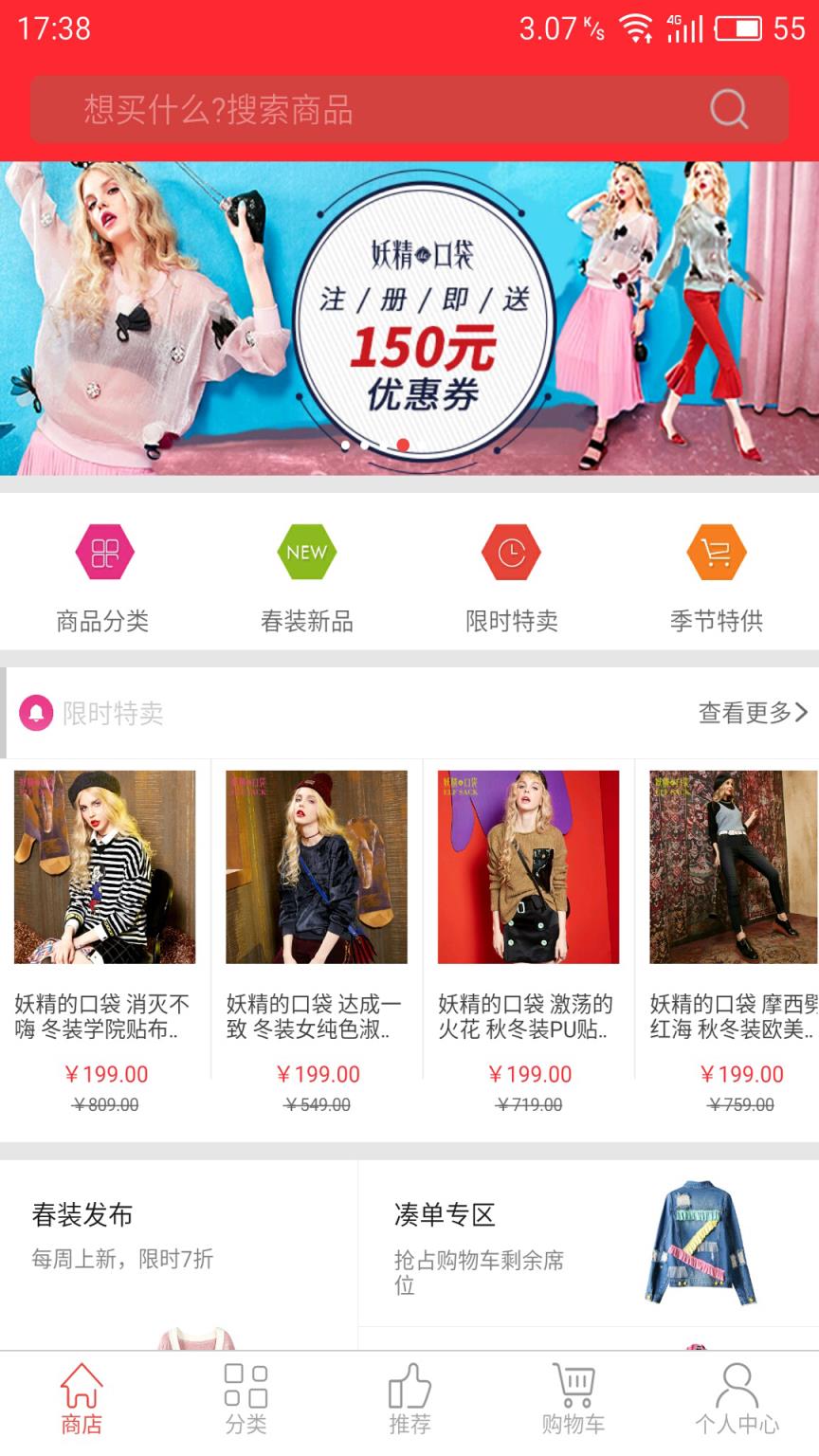Click the pink bell icon beside 限时特卖
Screen dimensions: 819x1456
(36, 713)
